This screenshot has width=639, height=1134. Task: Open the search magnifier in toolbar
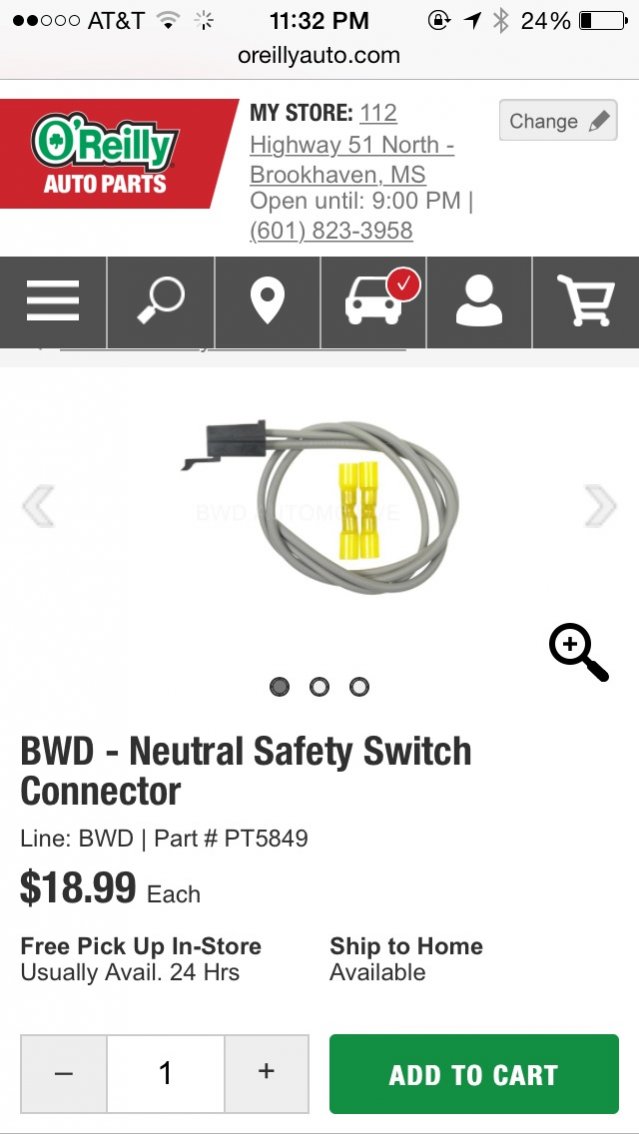[160, 302]
